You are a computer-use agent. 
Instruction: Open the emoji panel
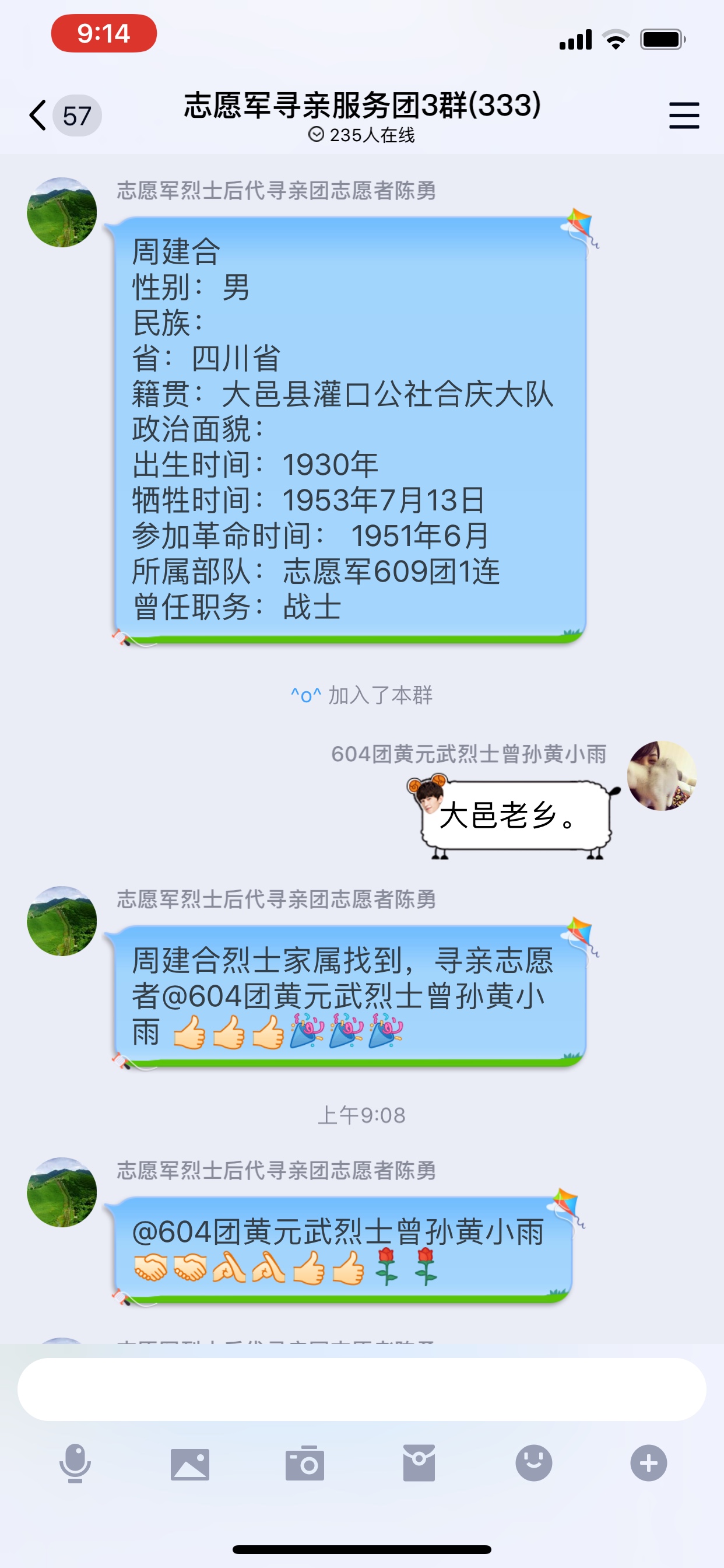tap(533, 1462)
